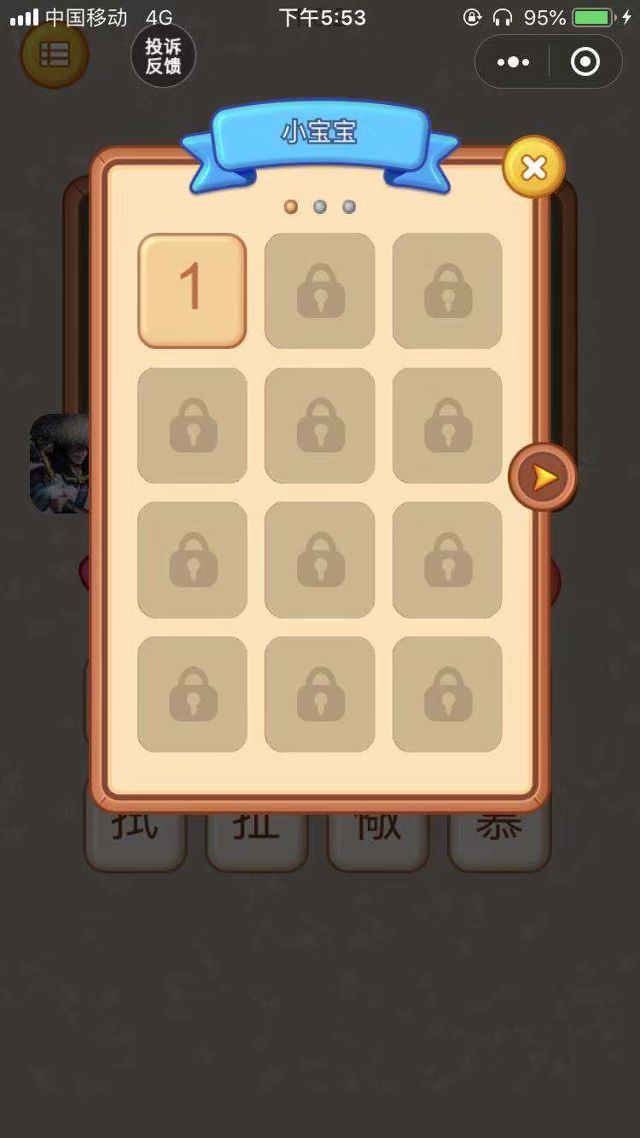The width and height of the screenshot is (640, 1138).
Task: Close the mini program with the circle button
Action: point(585,62)
